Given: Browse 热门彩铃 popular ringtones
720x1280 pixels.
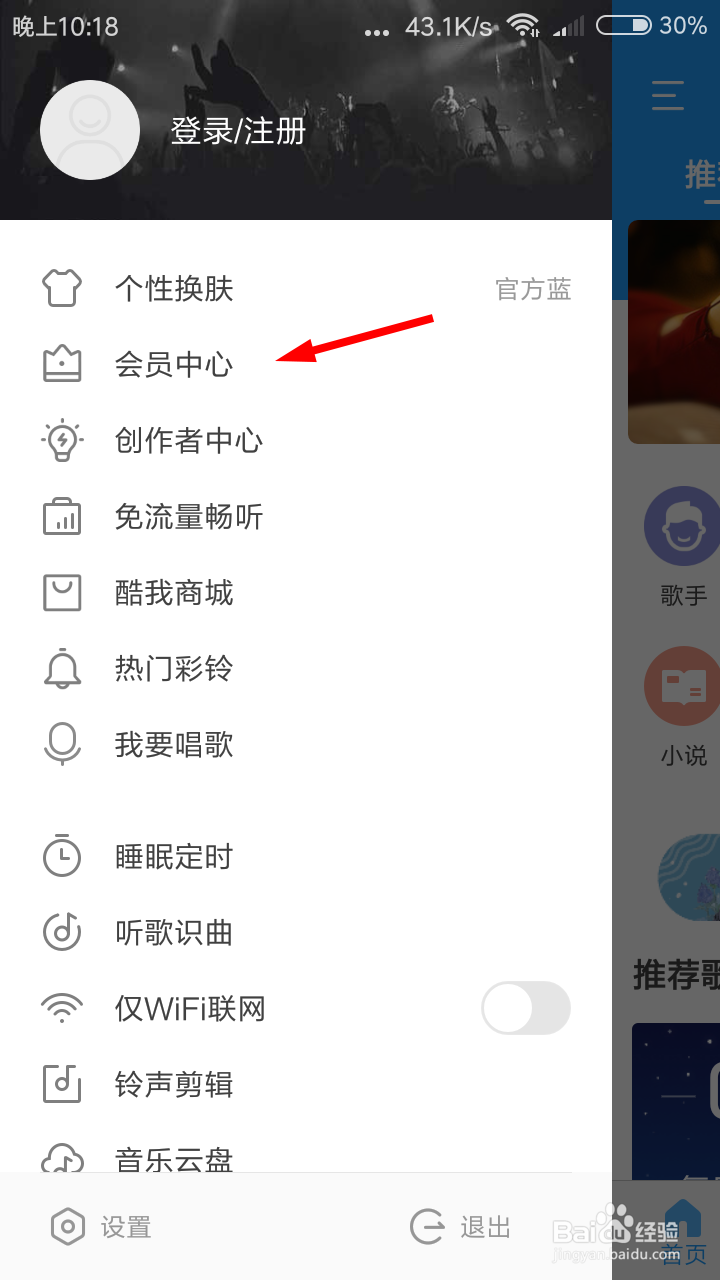Looking at the screenshot, I should 174,668.
